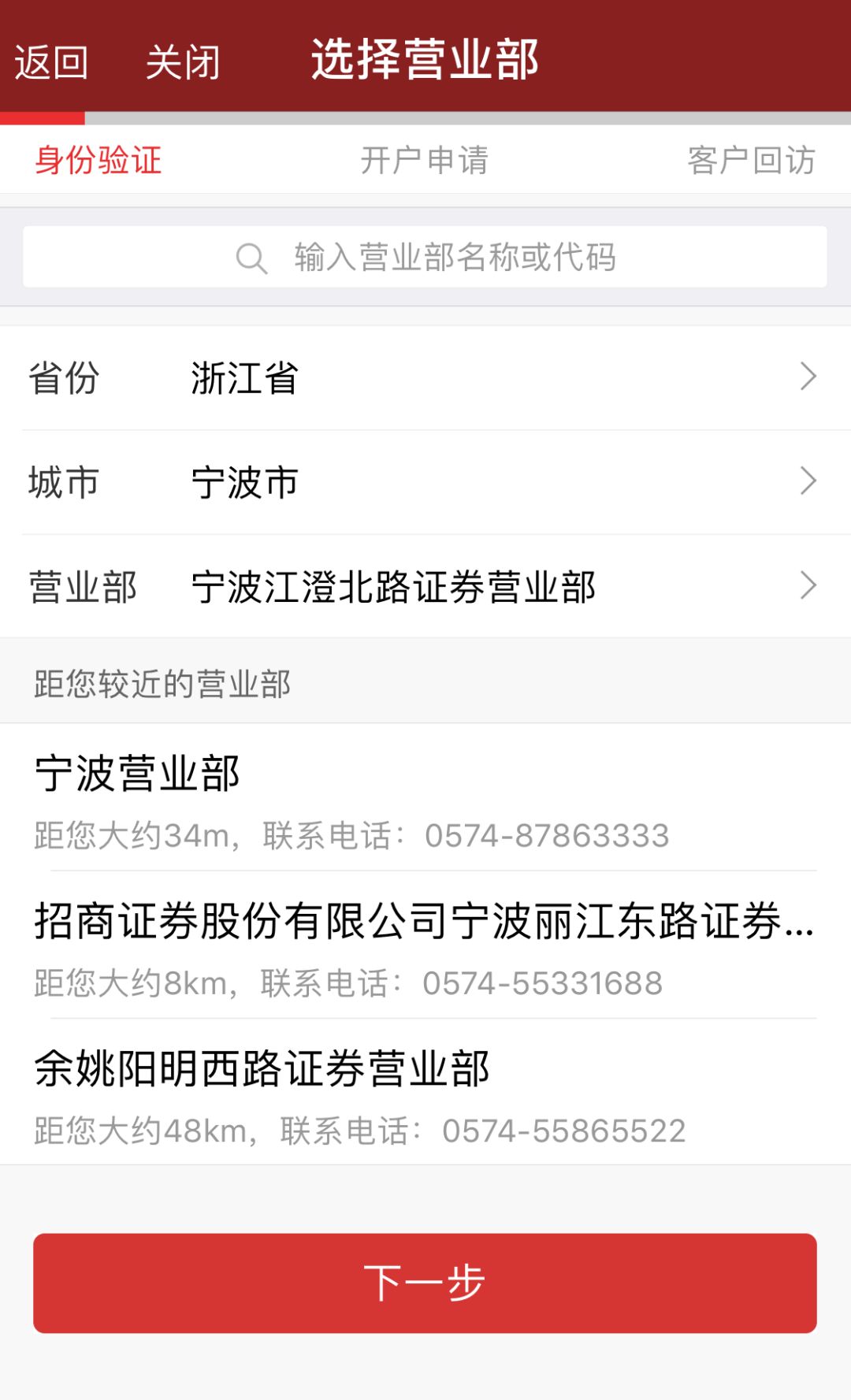Switch to the 开户申请 tab
This screenshot has height=1400, width=851.
tap(425, 161)
